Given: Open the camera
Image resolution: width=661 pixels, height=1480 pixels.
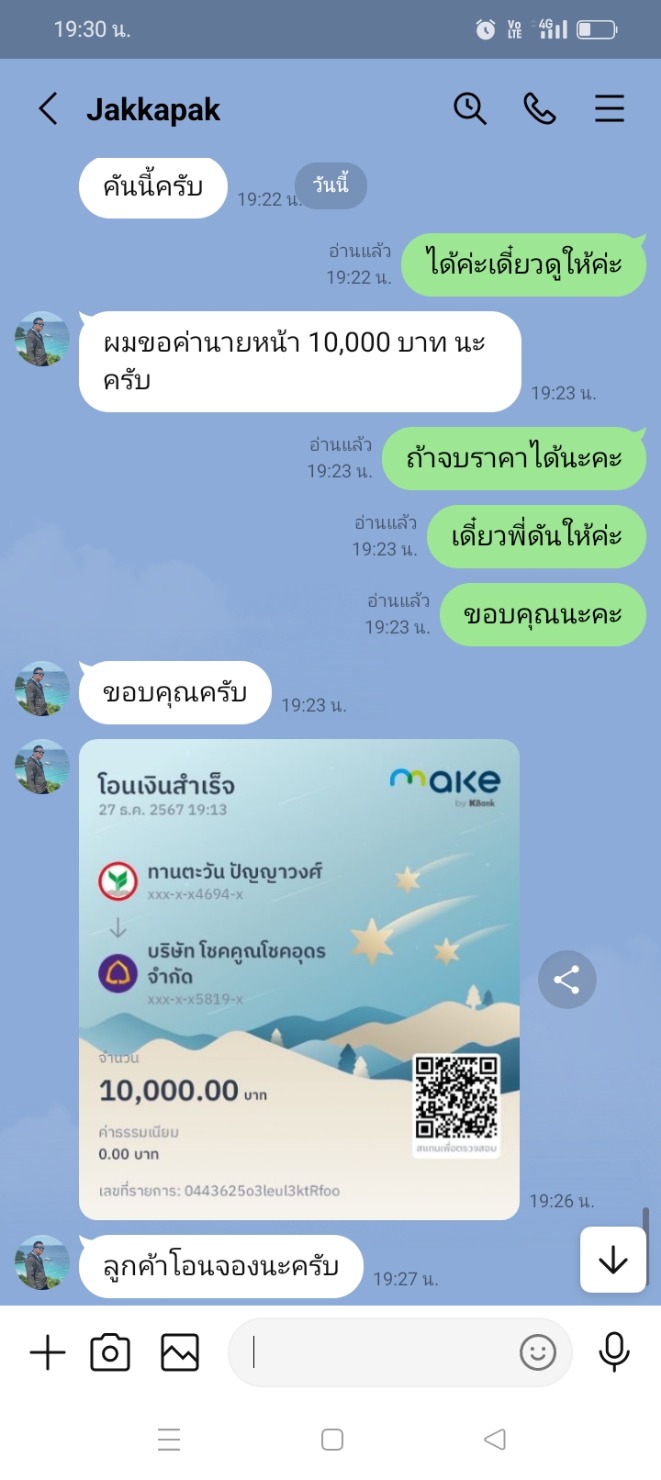Looking at the screenshot, I should [110, 1353].
